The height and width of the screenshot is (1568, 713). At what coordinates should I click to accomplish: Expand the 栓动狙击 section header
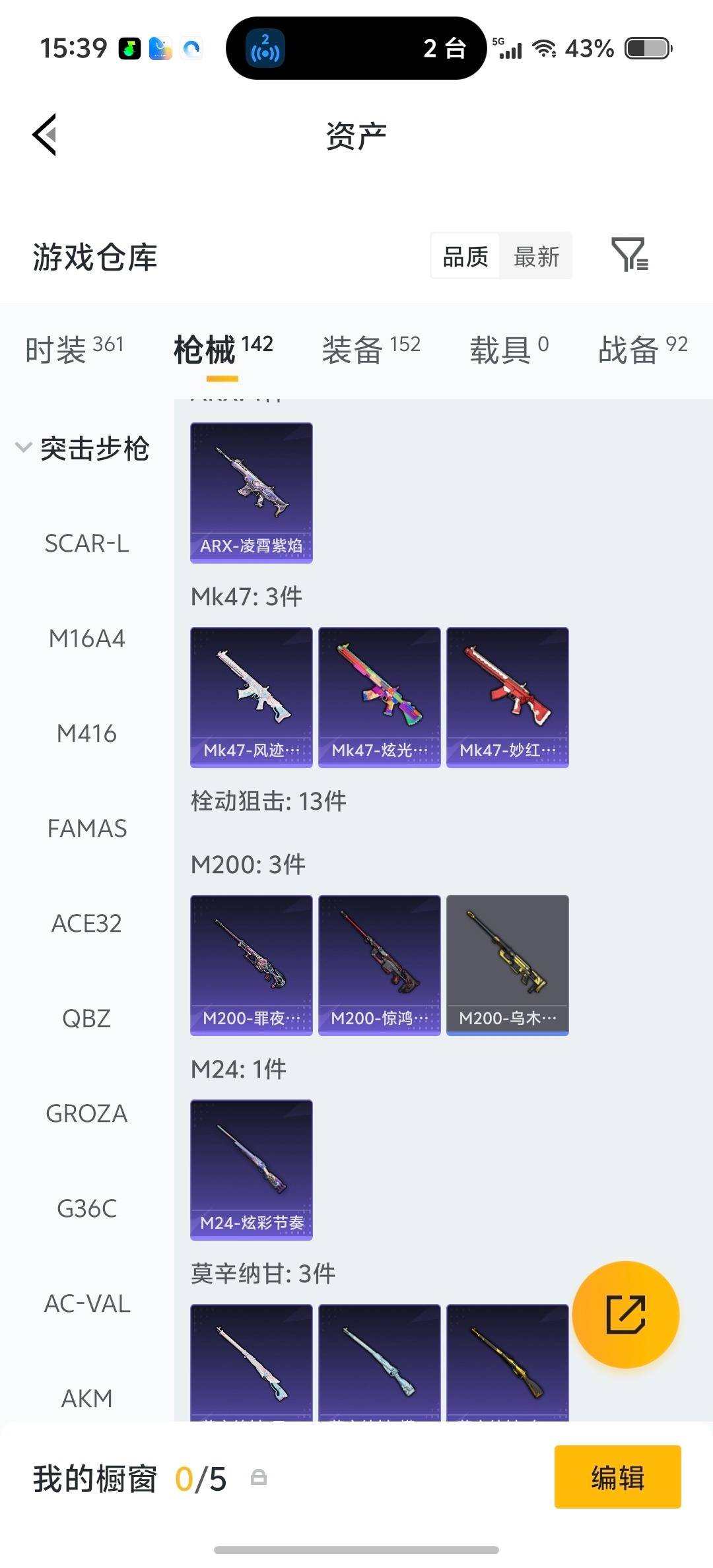tap(267, 800)
